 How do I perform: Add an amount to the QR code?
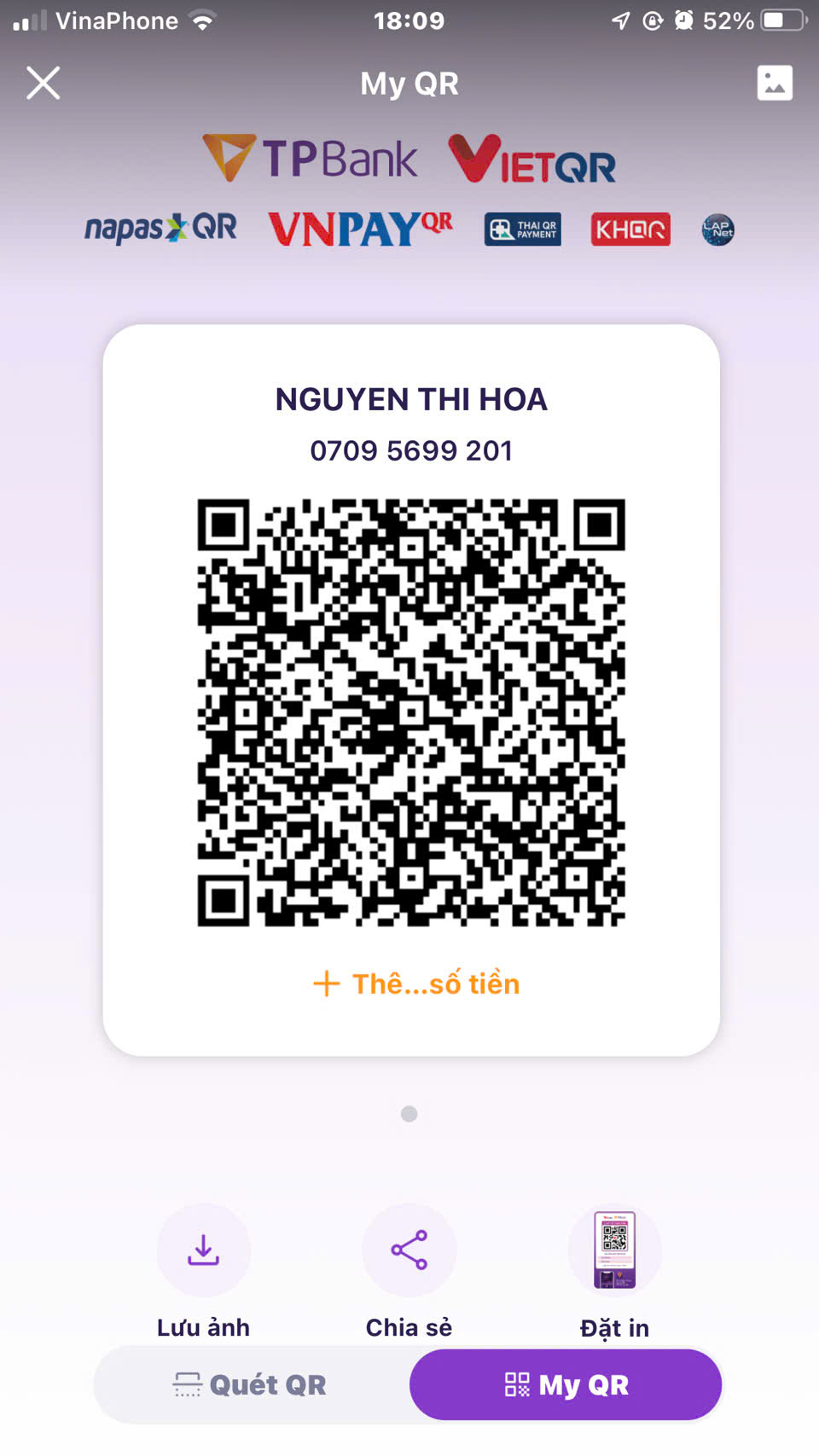pos(416,983)
